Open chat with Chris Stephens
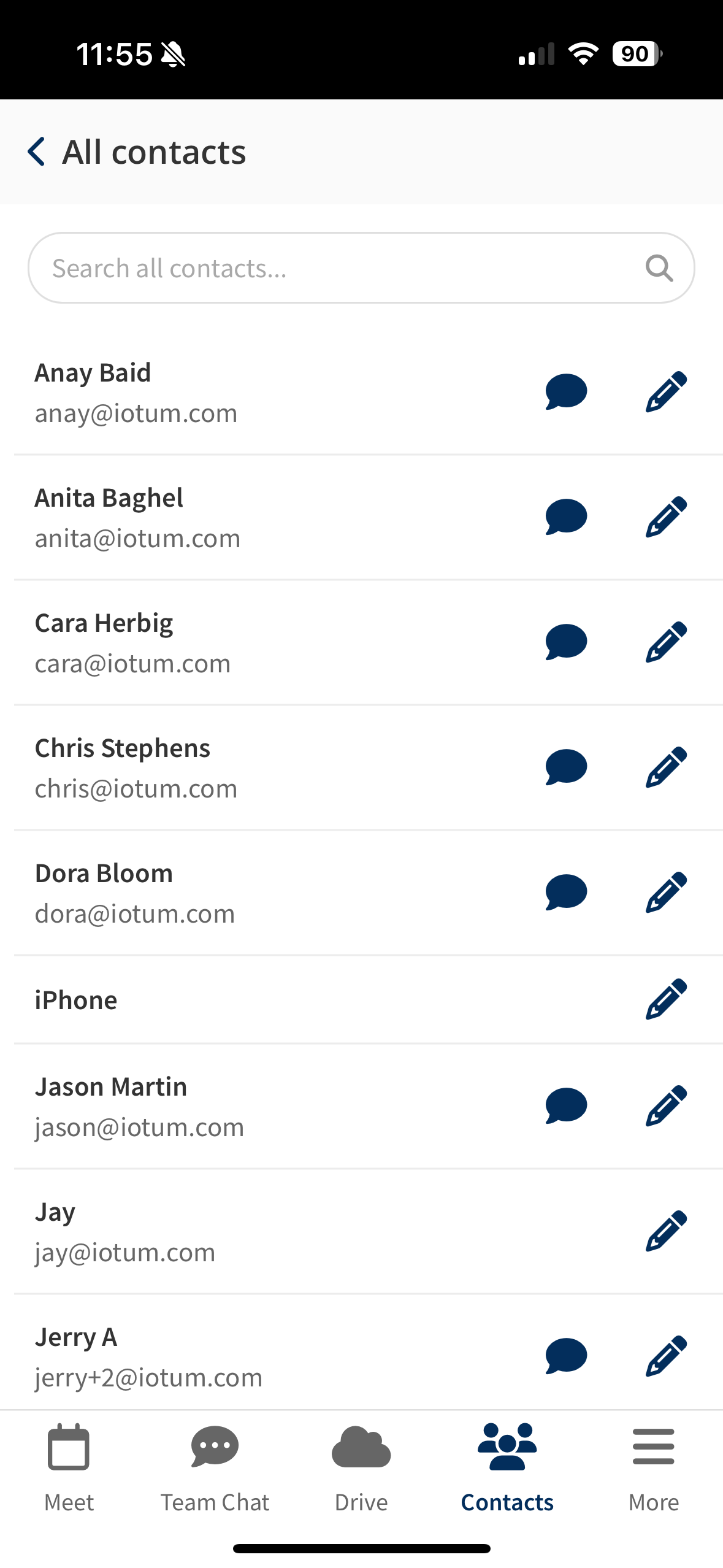Screen dimensions: 723x1568 point(566,767)
